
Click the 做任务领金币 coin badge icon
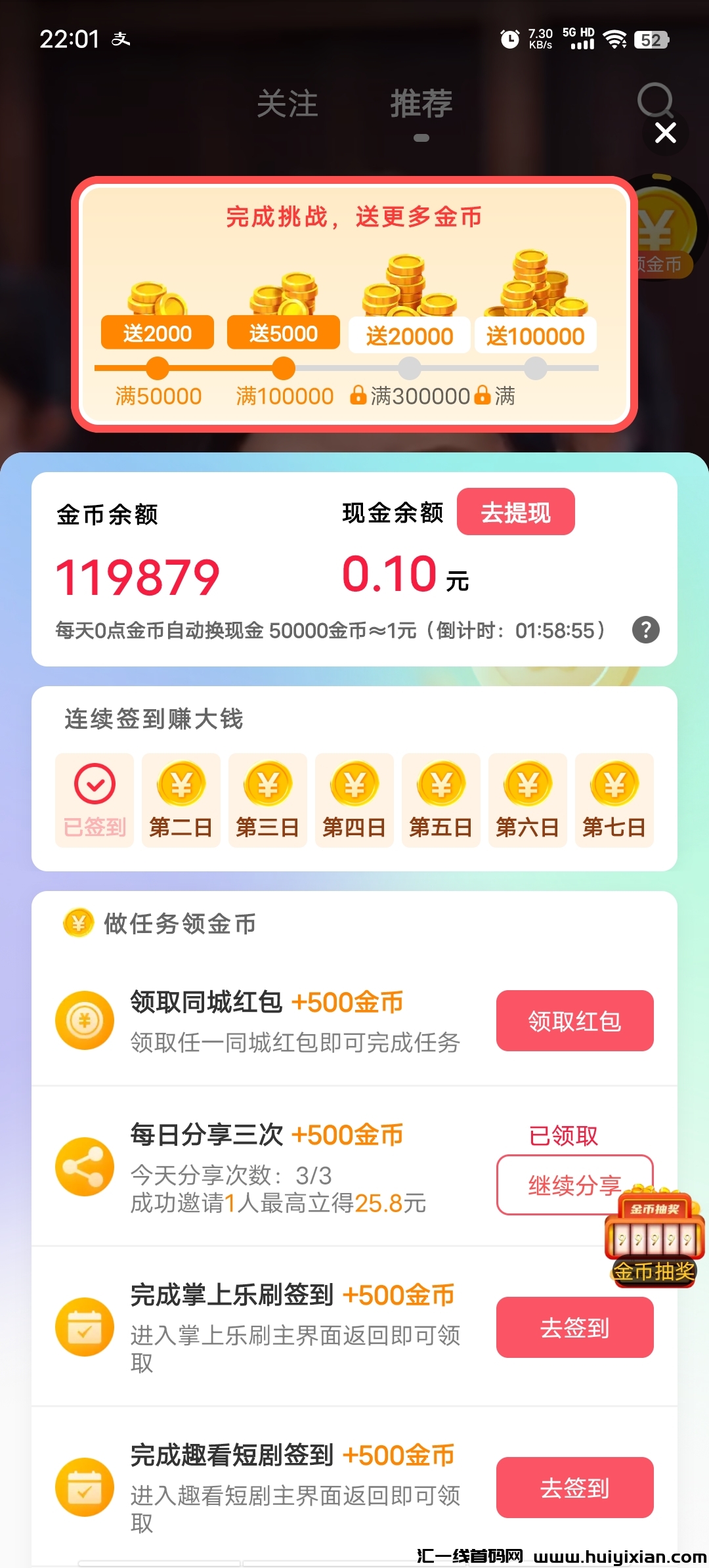(x=77, y=924)
